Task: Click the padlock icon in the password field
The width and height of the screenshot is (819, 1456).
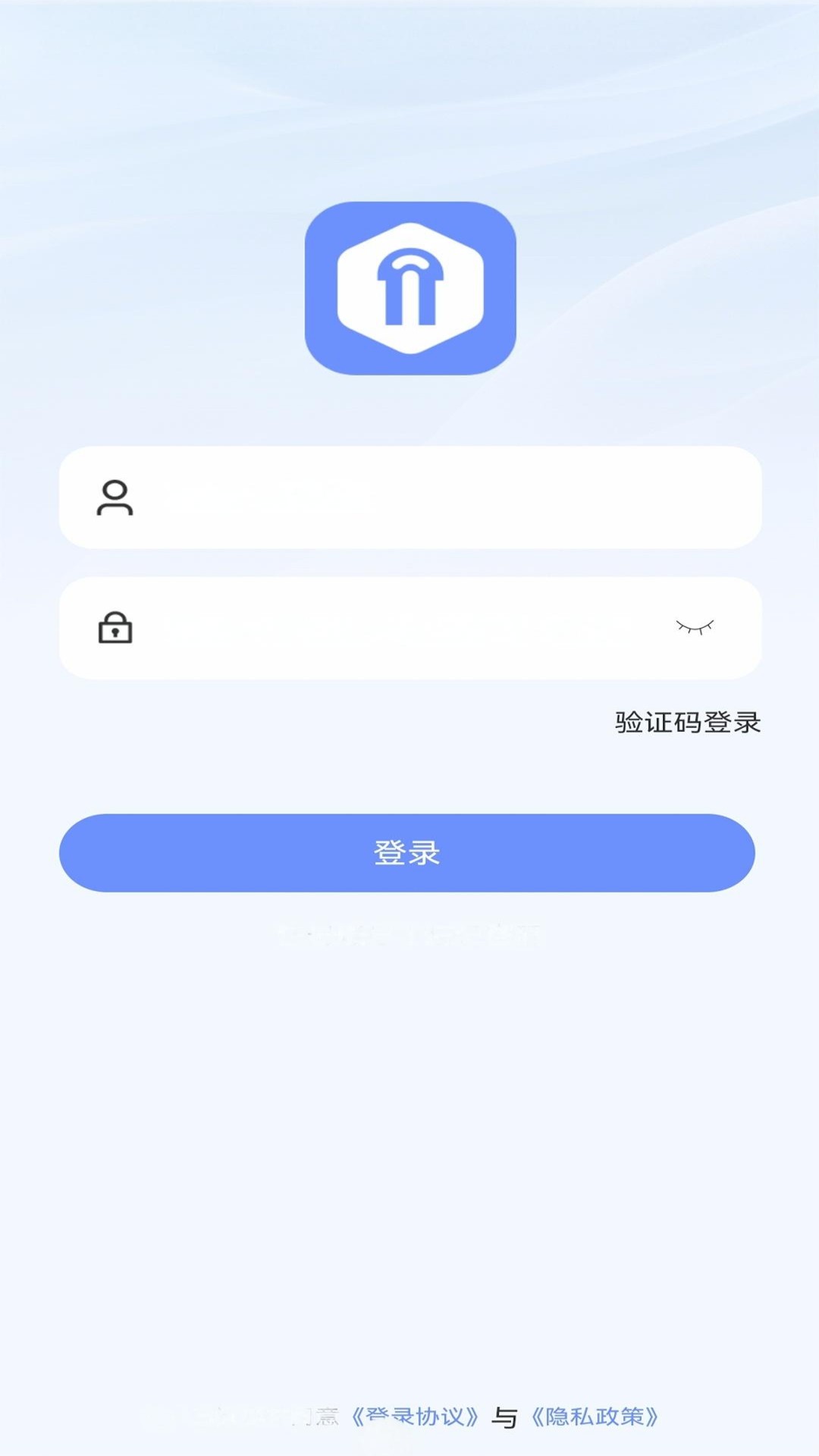Action: (115, 629)
